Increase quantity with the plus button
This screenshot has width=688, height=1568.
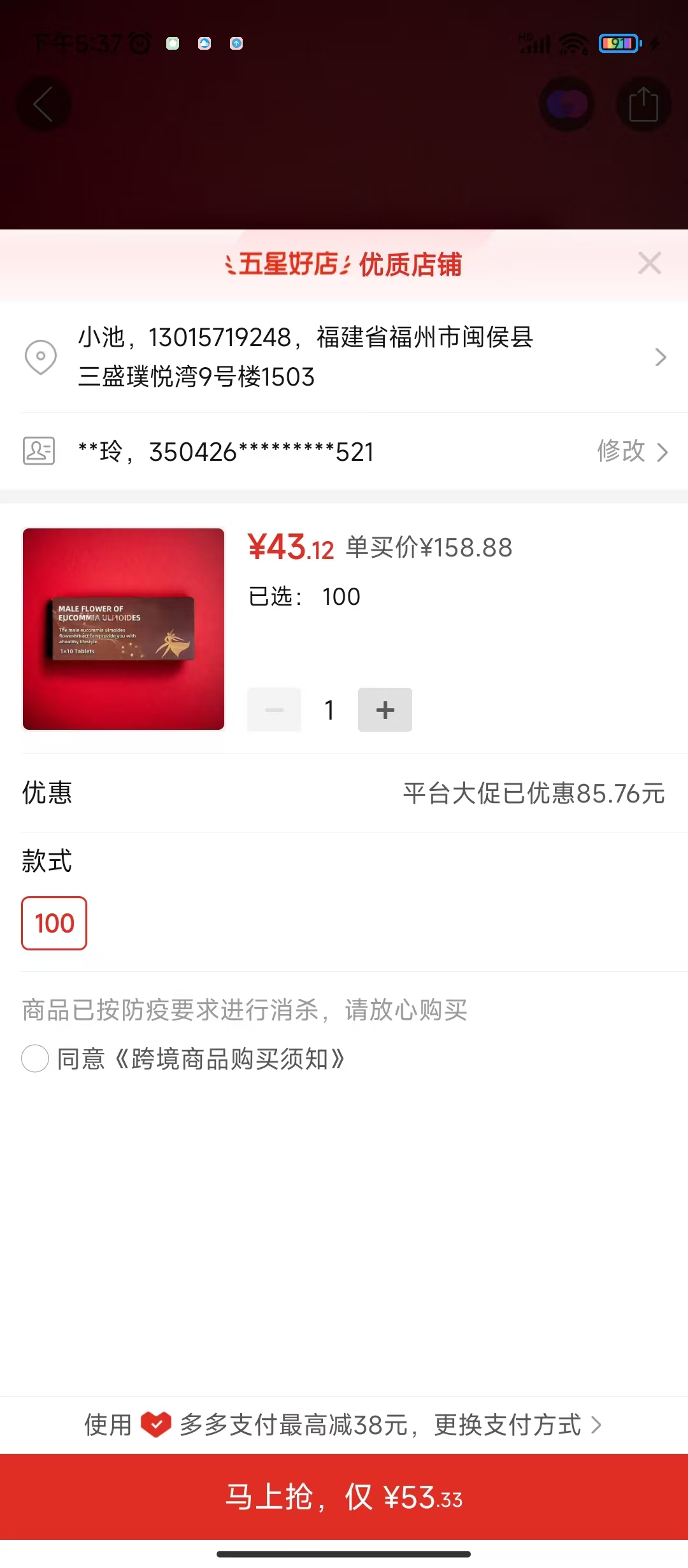[x=385, y=709]
